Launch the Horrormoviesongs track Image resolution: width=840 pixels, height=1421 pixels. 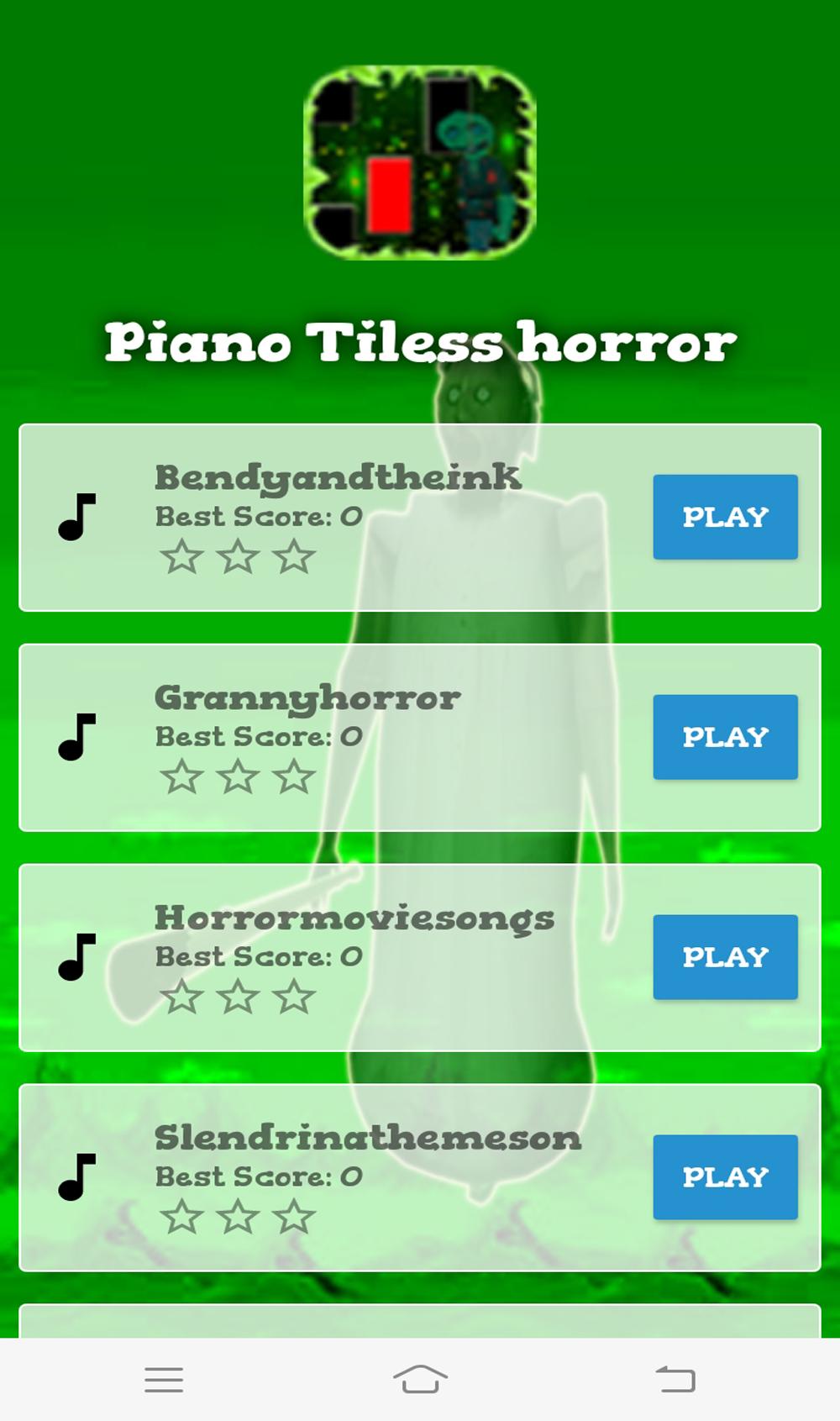[x=725, y=957]
